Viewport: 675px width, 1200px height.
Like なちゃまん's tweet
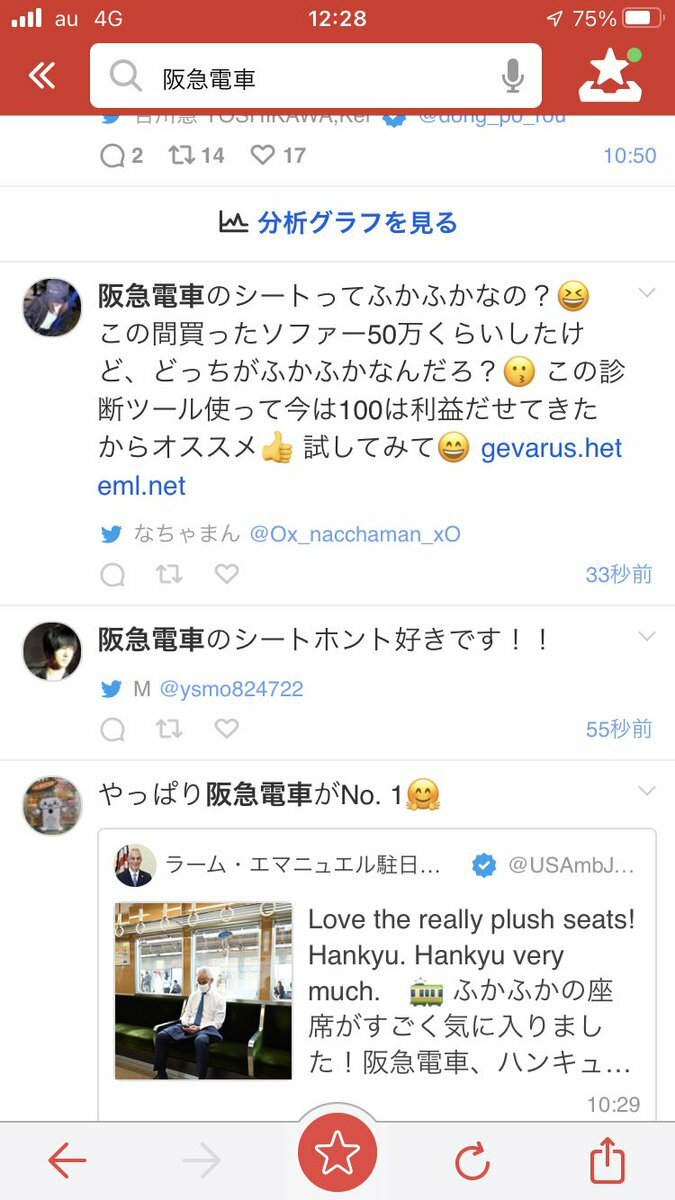tap(227, 574)
